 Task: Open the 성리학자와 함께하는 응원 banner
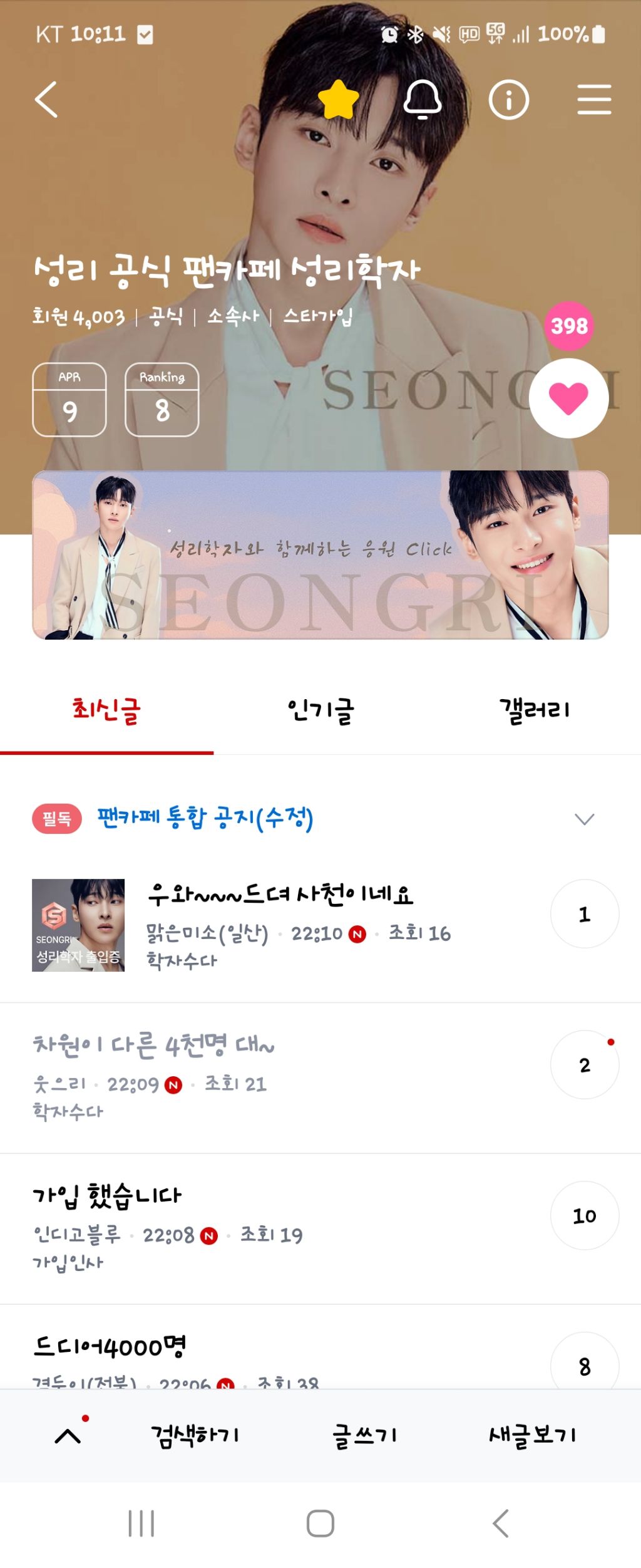pos(320,555)
